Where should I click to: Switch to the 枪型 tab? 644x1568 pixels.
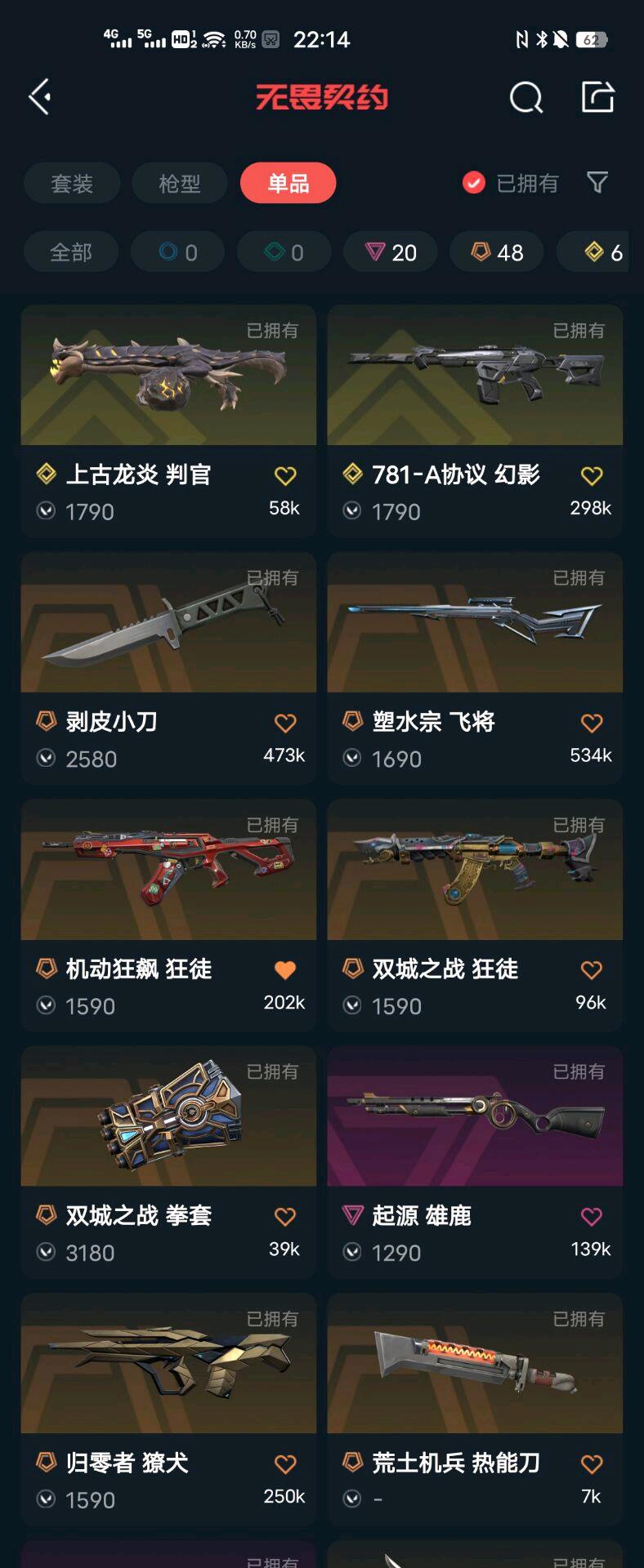180,183
